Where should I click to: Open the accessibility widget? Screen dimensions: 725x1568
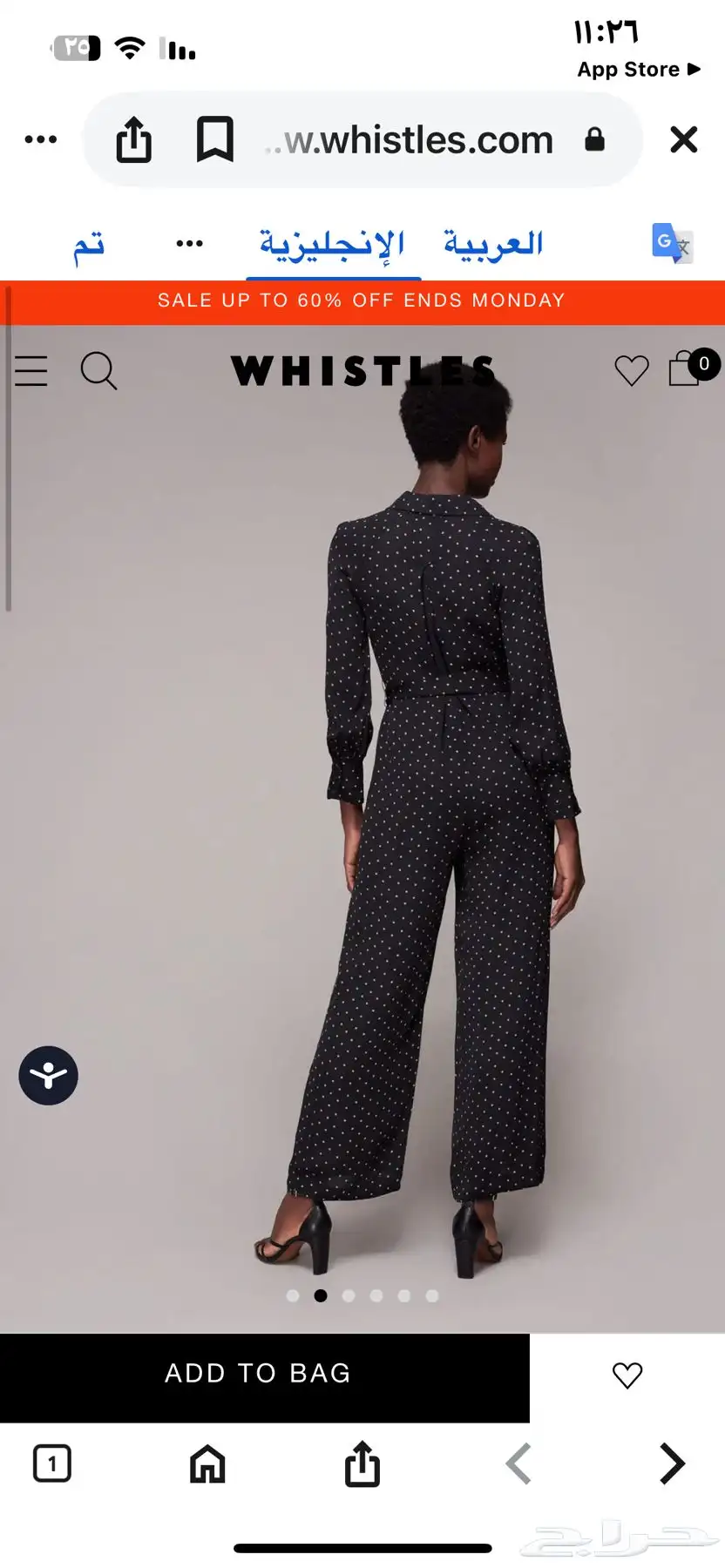[x=49, y=1076]
